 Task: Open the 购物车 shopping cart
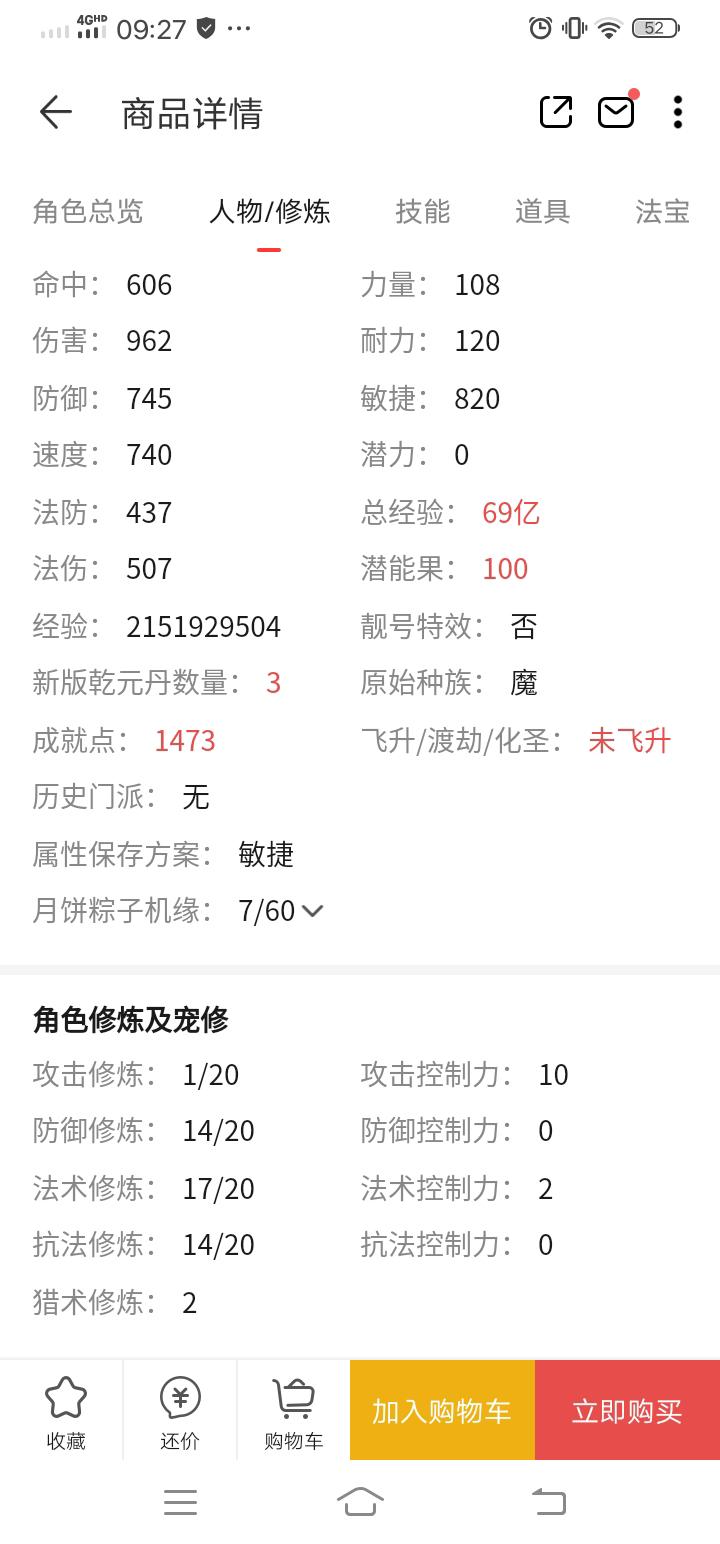294,1411
